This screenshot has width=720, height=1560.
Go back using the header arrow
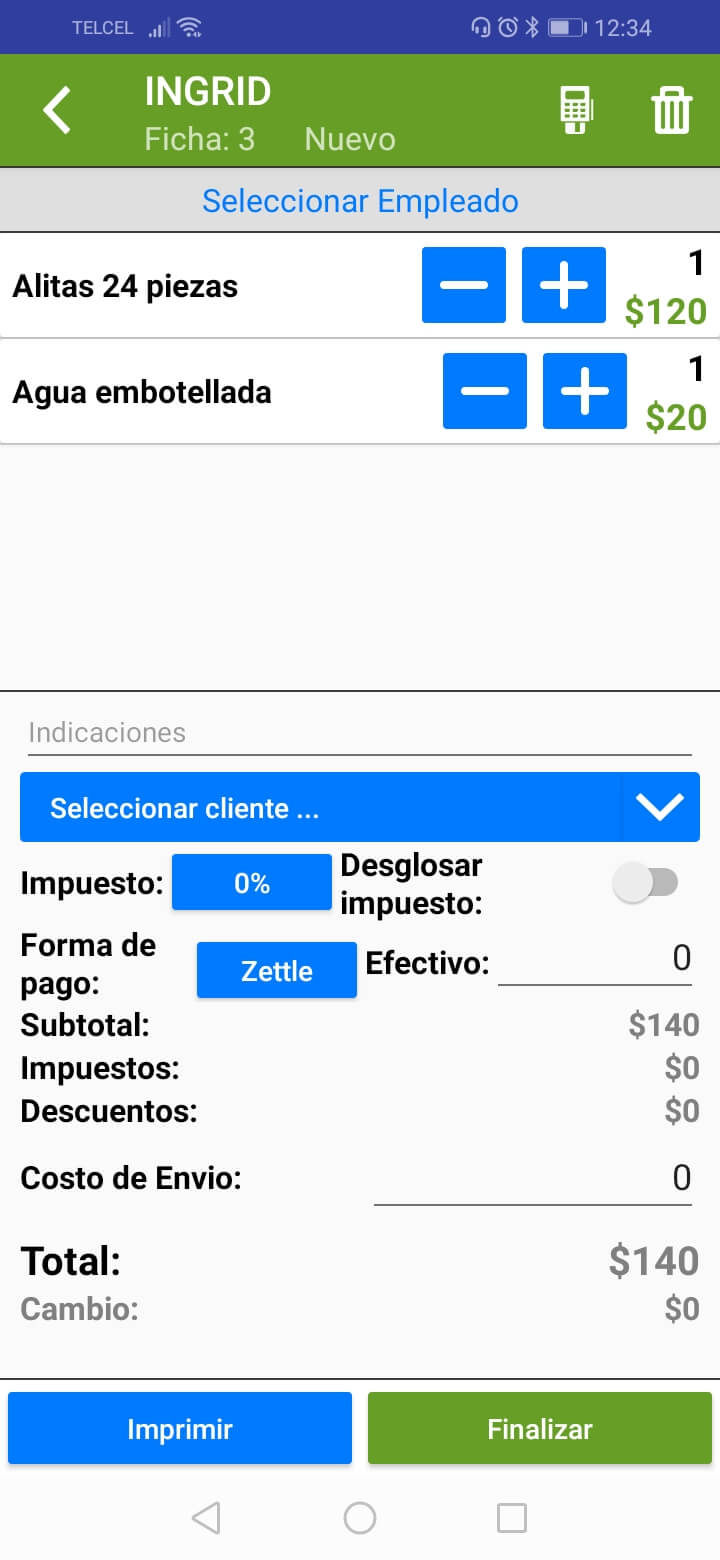pos(58,110)
